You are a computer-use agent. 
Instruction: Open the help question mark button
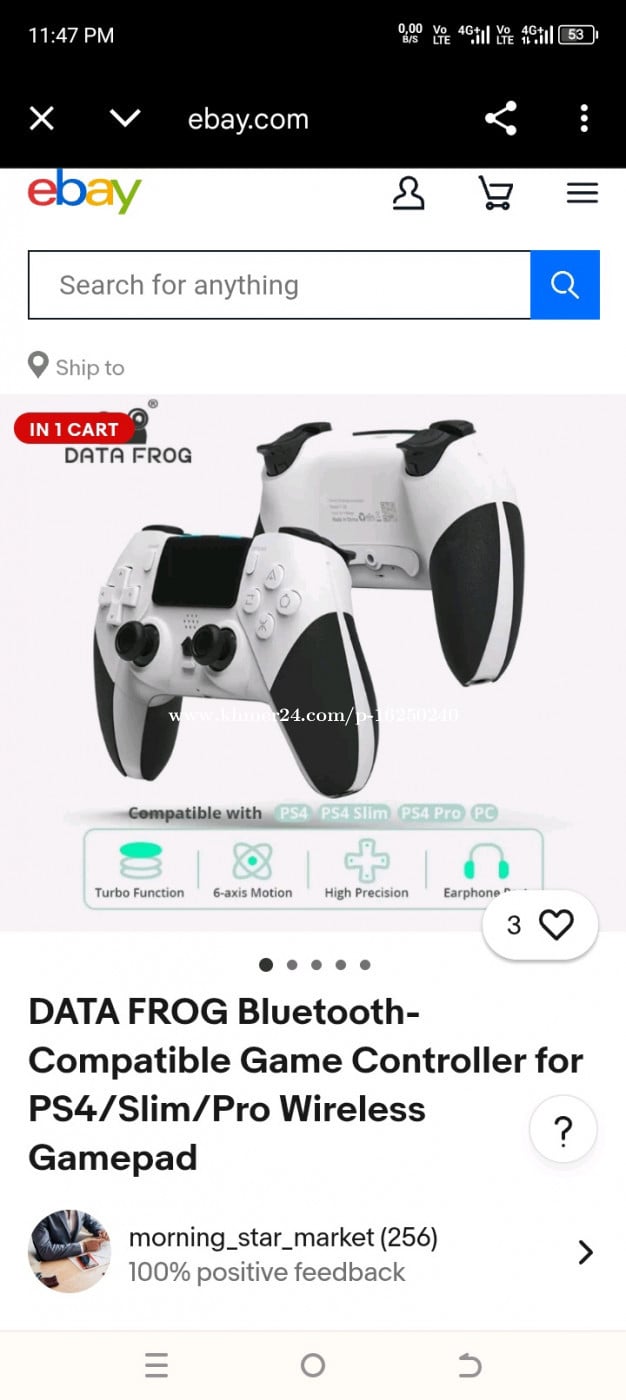563,1132
